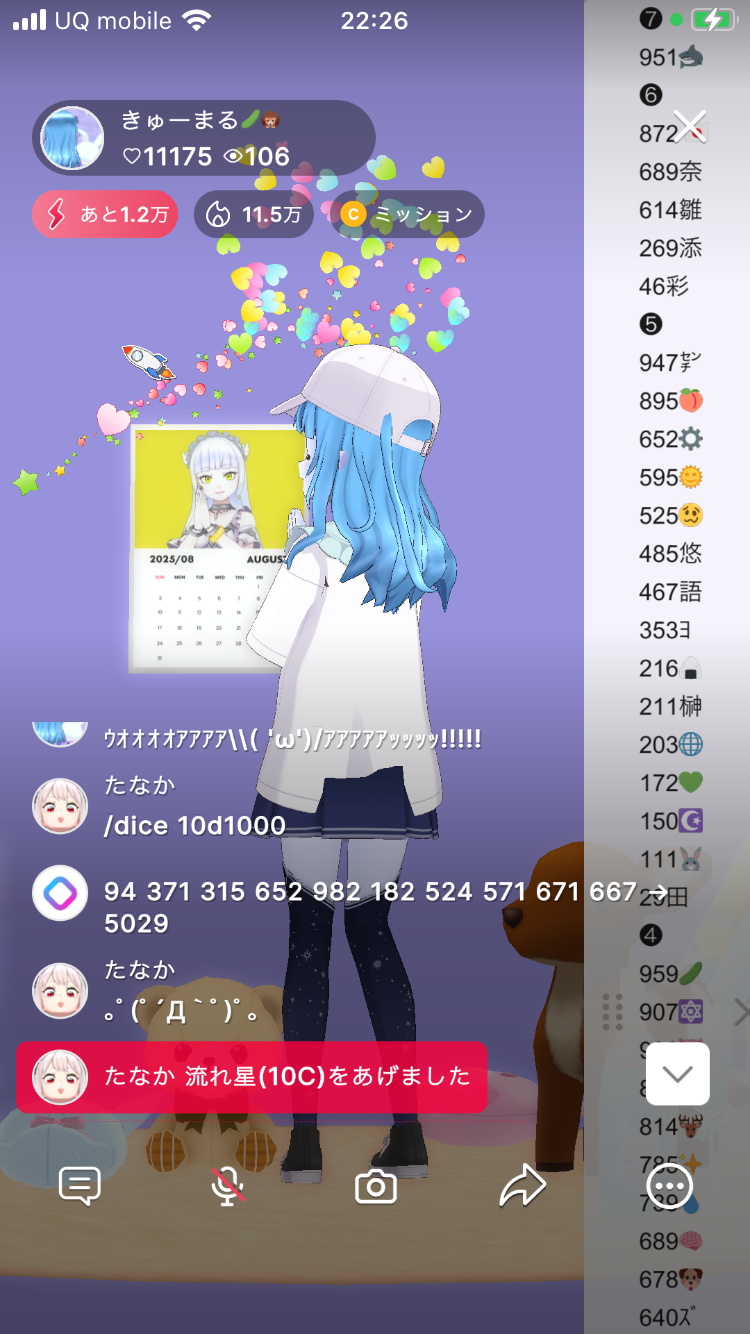Open the ミッション chip

tap(407, 214)
